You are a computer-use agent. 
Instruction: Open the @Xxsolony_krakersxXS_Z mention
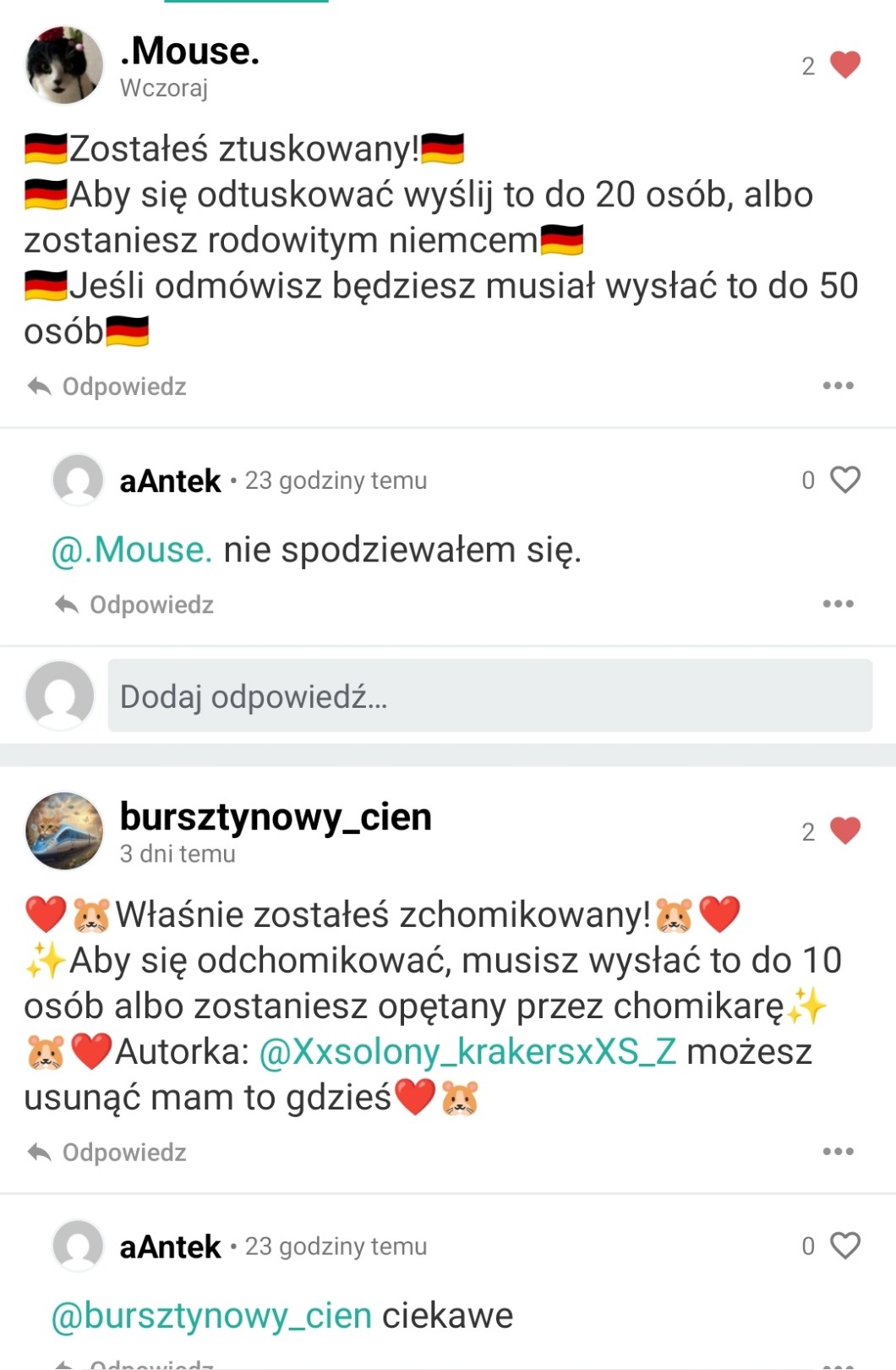467,1051
